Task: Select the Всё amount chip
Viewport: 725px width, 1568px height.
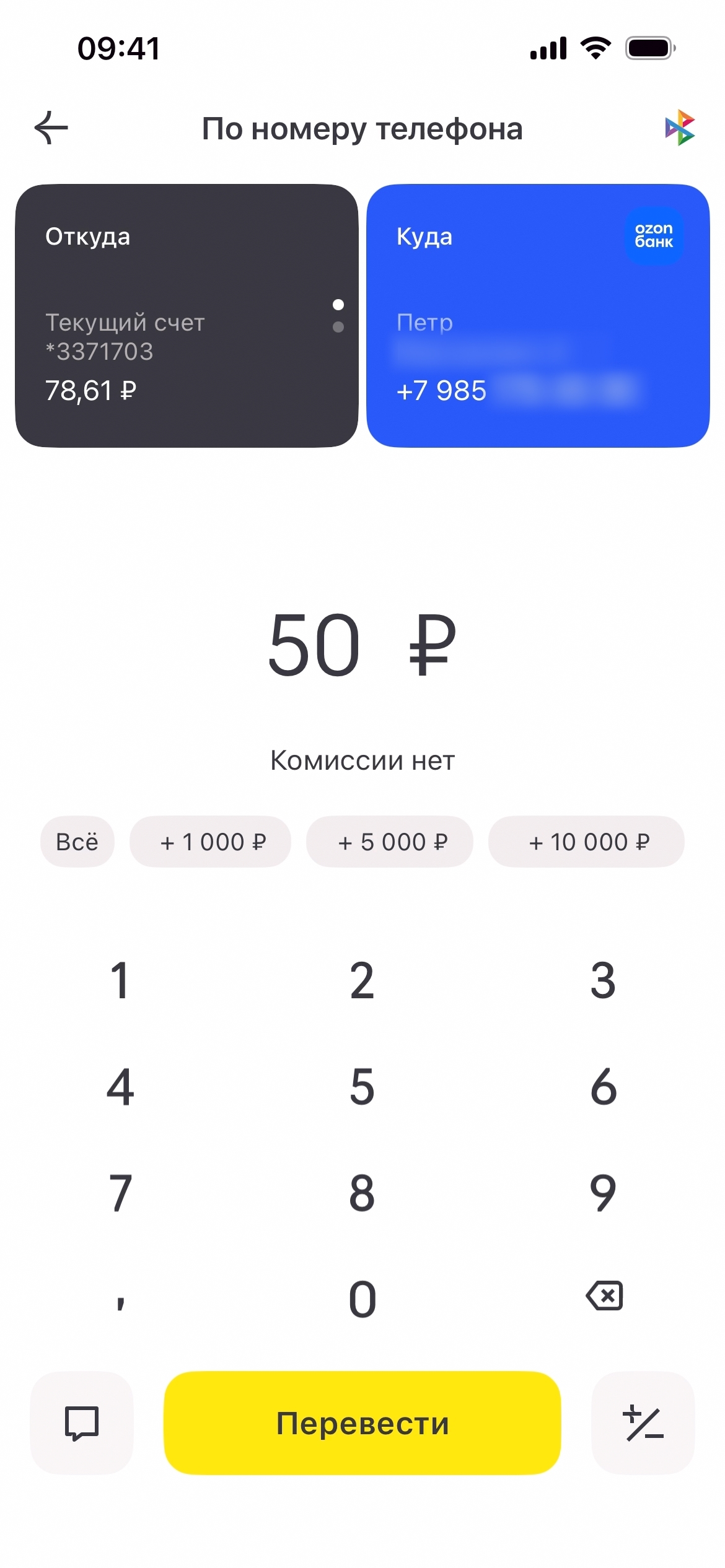Action: [77, 842]
